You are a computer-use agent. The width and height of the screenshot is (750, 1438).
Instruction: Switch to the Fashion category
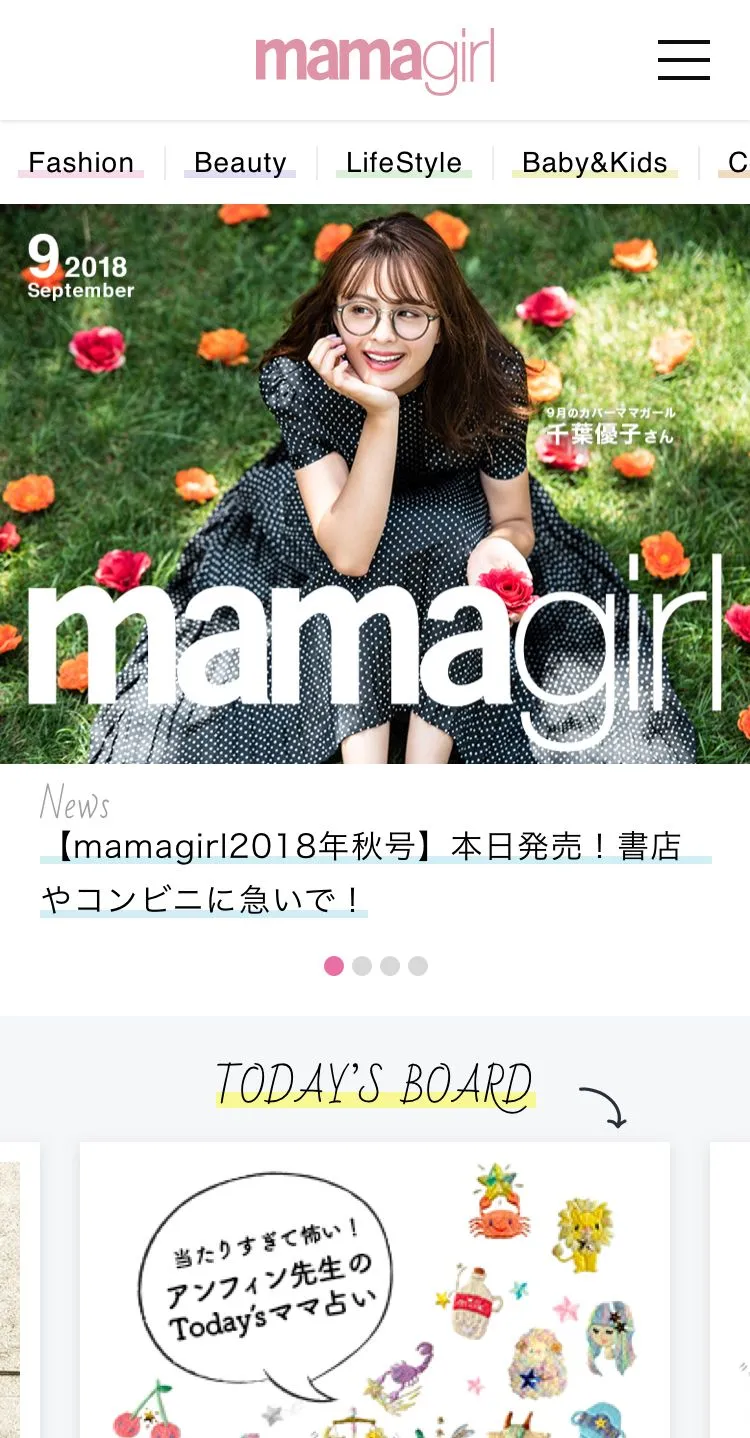(x=81, y=162)
